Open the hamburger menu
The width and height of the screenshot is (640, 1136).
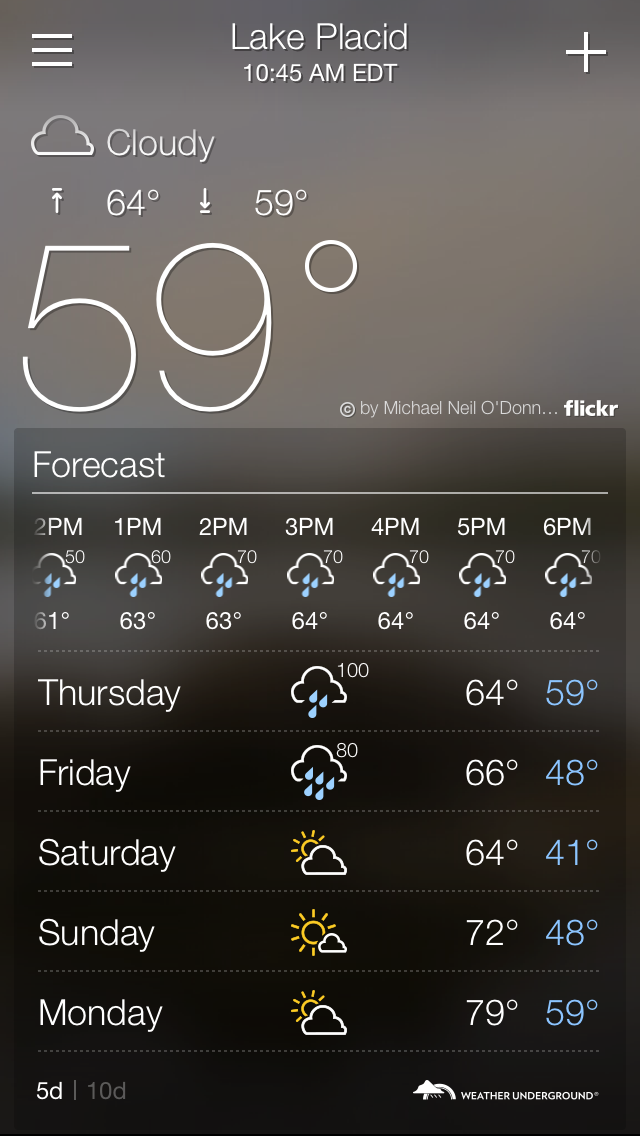click(52, 50)
